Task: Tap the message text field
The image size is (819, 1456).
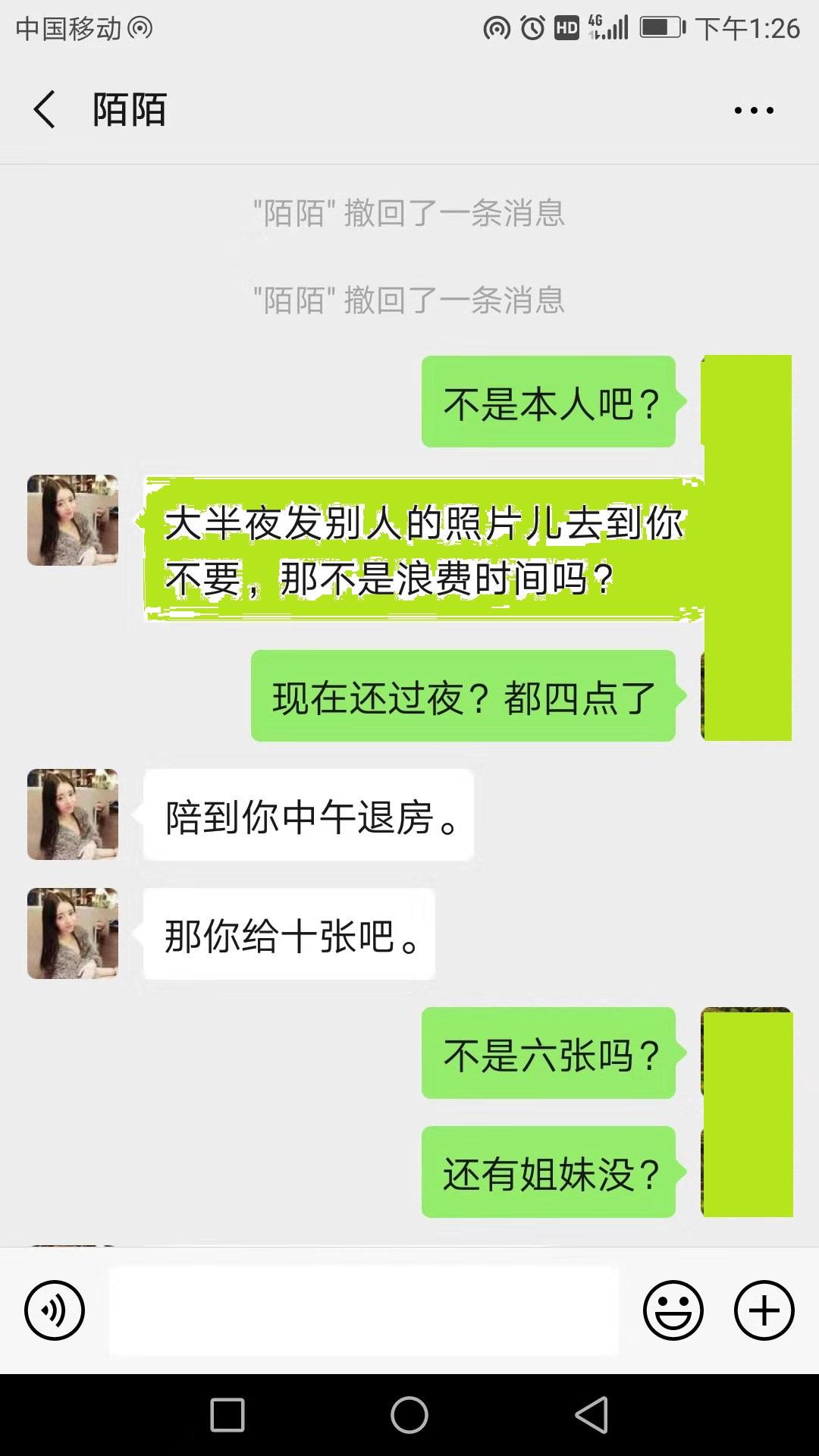Action: [364, 1310]
